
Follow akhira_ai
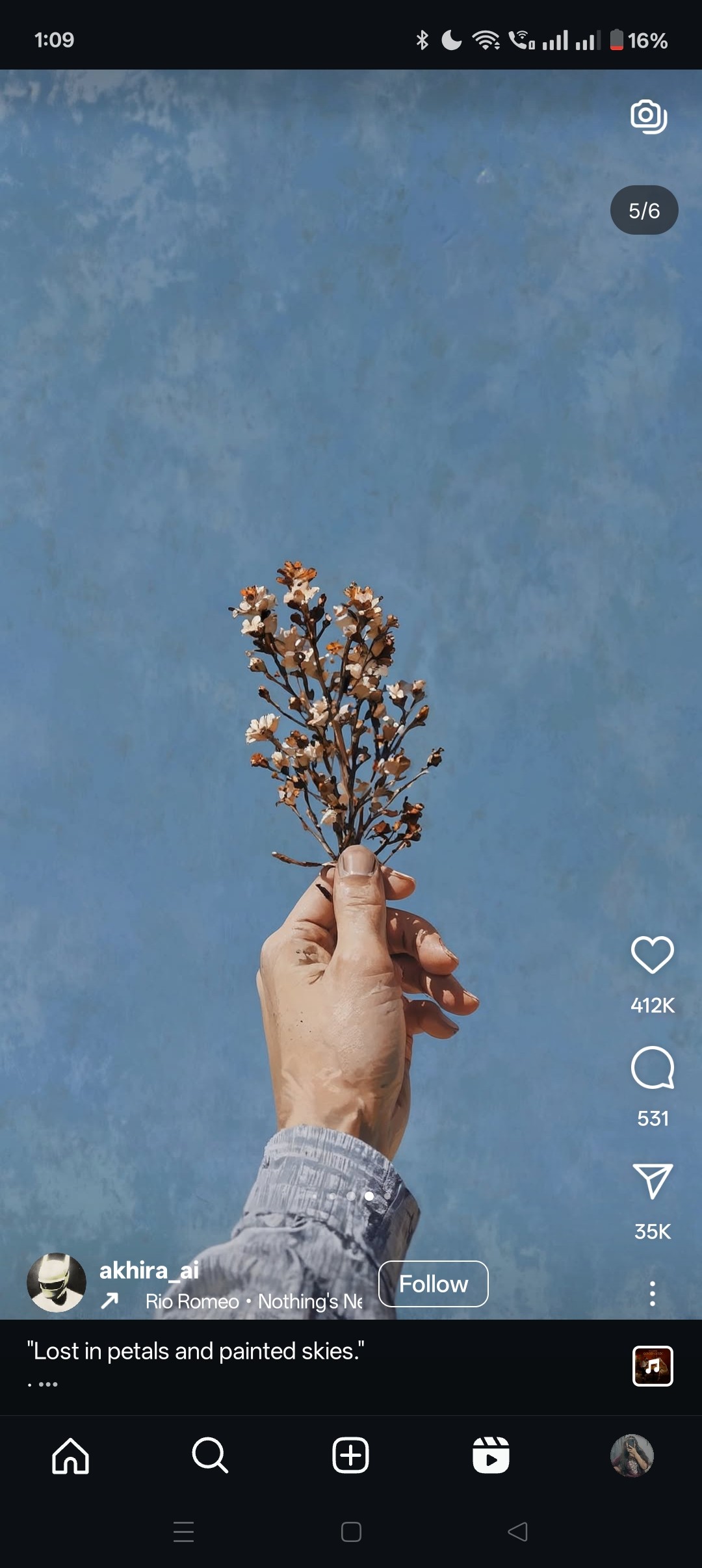click(433, 1284)
